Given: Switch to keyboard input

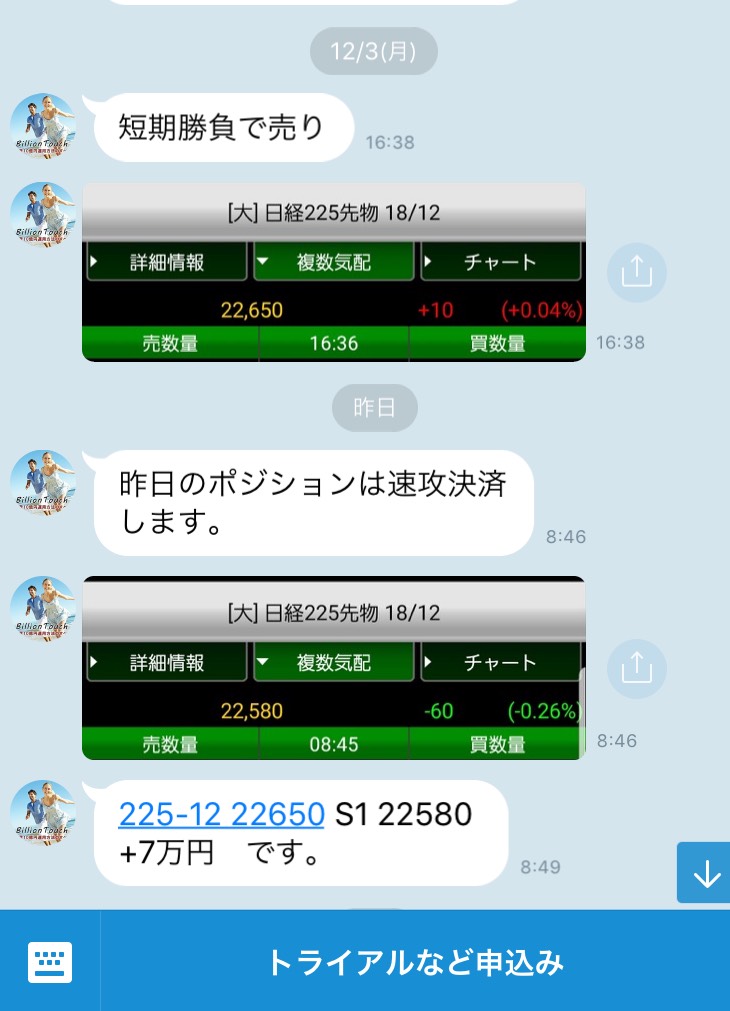Looking at the screenshot, I should pos(49,962).
